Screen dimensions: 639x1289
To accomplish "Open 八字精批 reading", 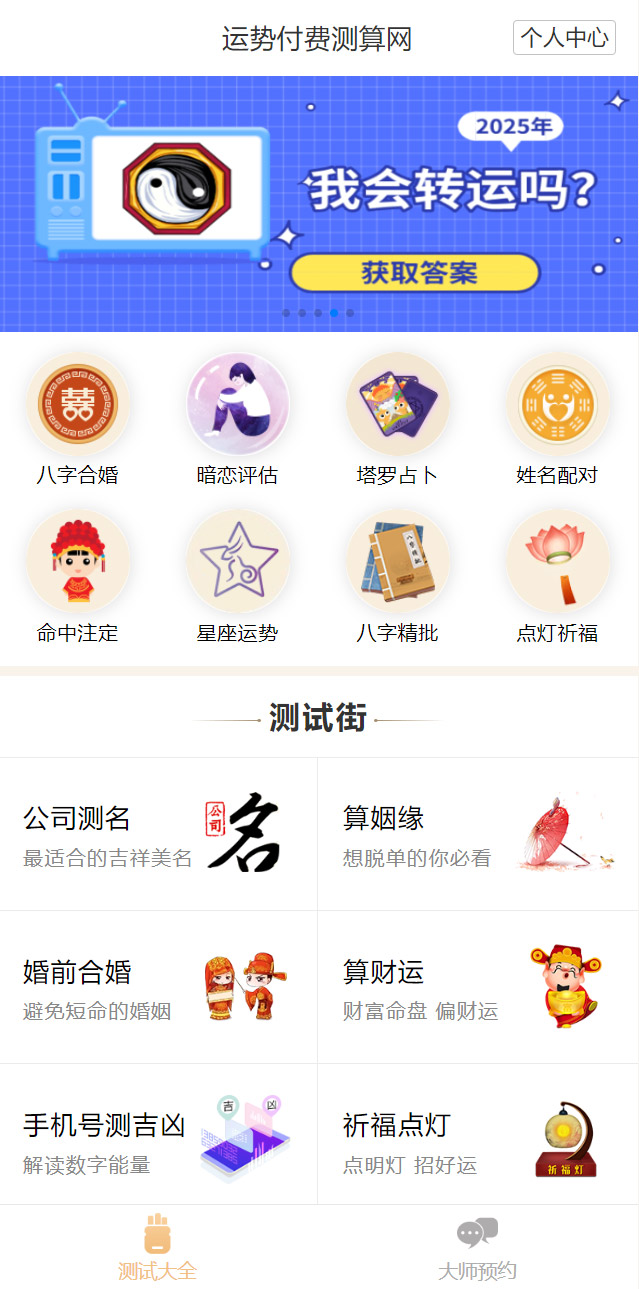I will pyautogui.click(x=398, y=578).
